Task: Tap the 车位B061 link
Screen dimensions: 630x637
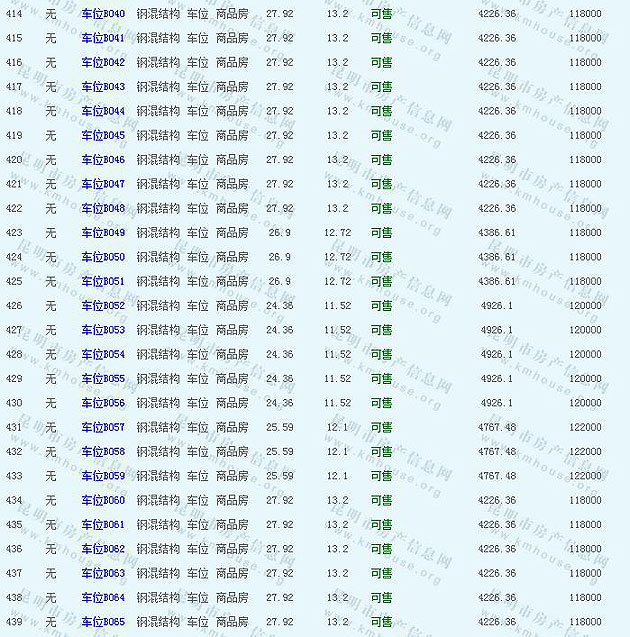Action: pos(103,525)
